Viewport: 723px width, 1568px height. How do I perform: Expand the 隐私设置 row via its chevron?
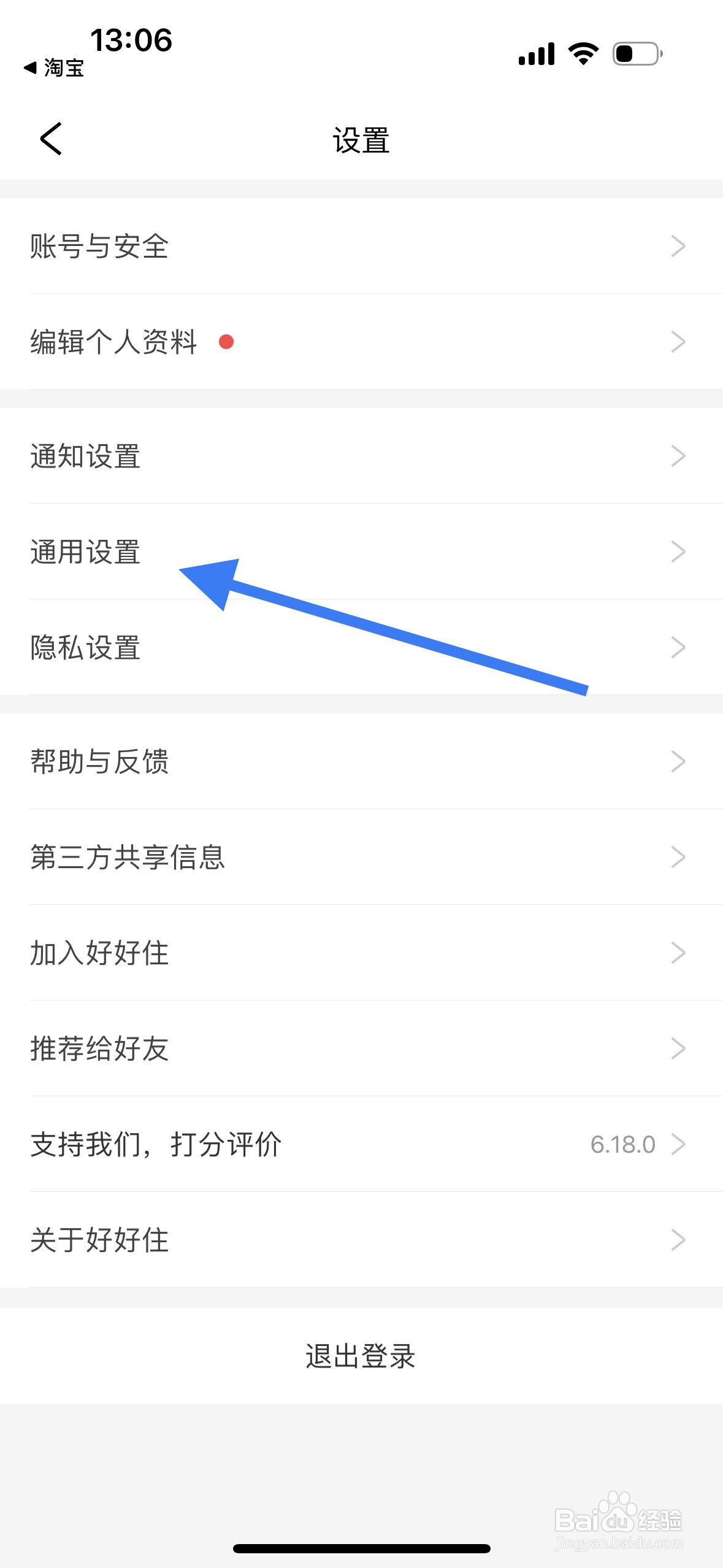tap(677, 647)
